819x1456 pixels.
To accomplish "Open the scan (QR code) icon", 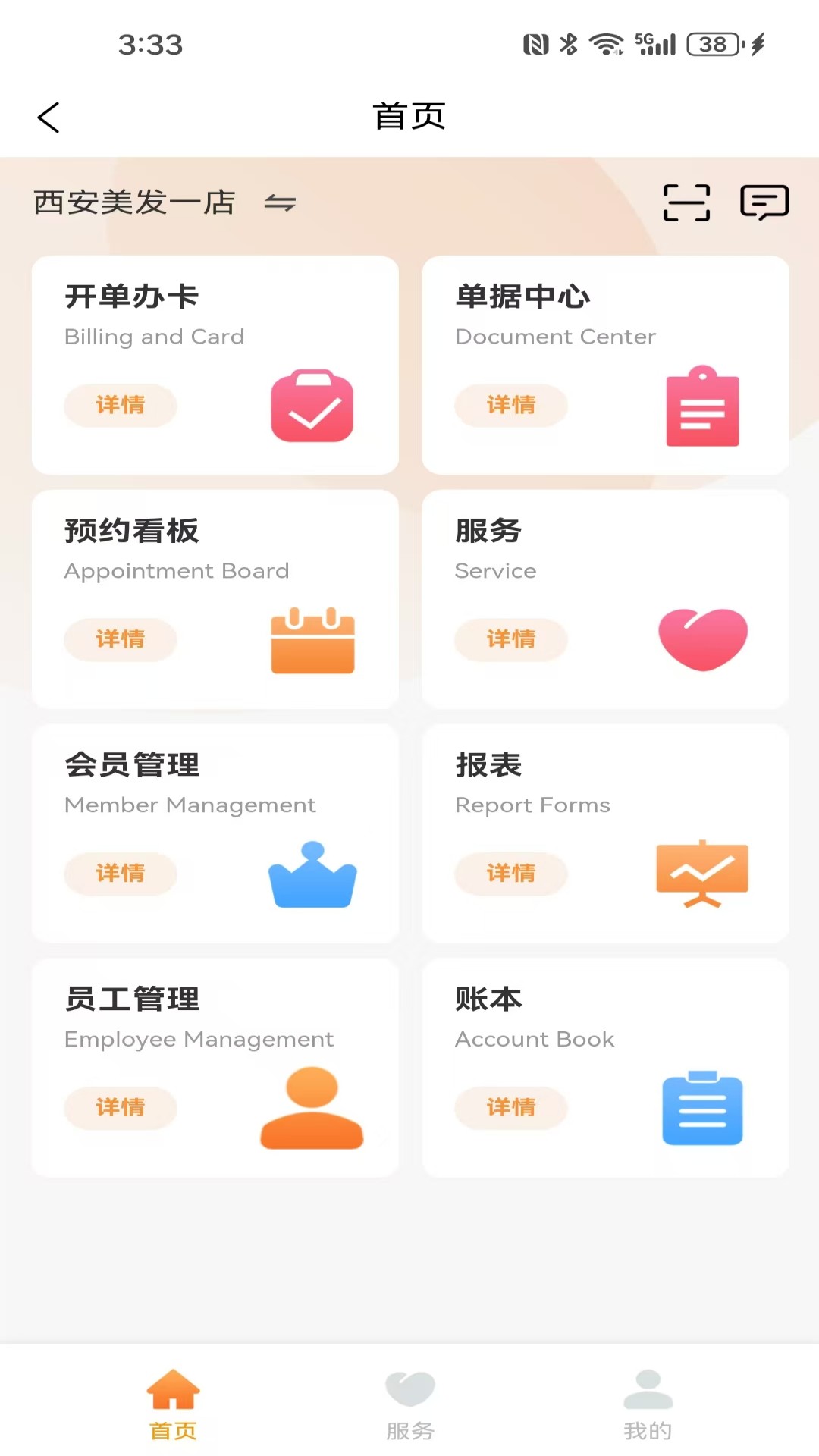I will (685, 202).
